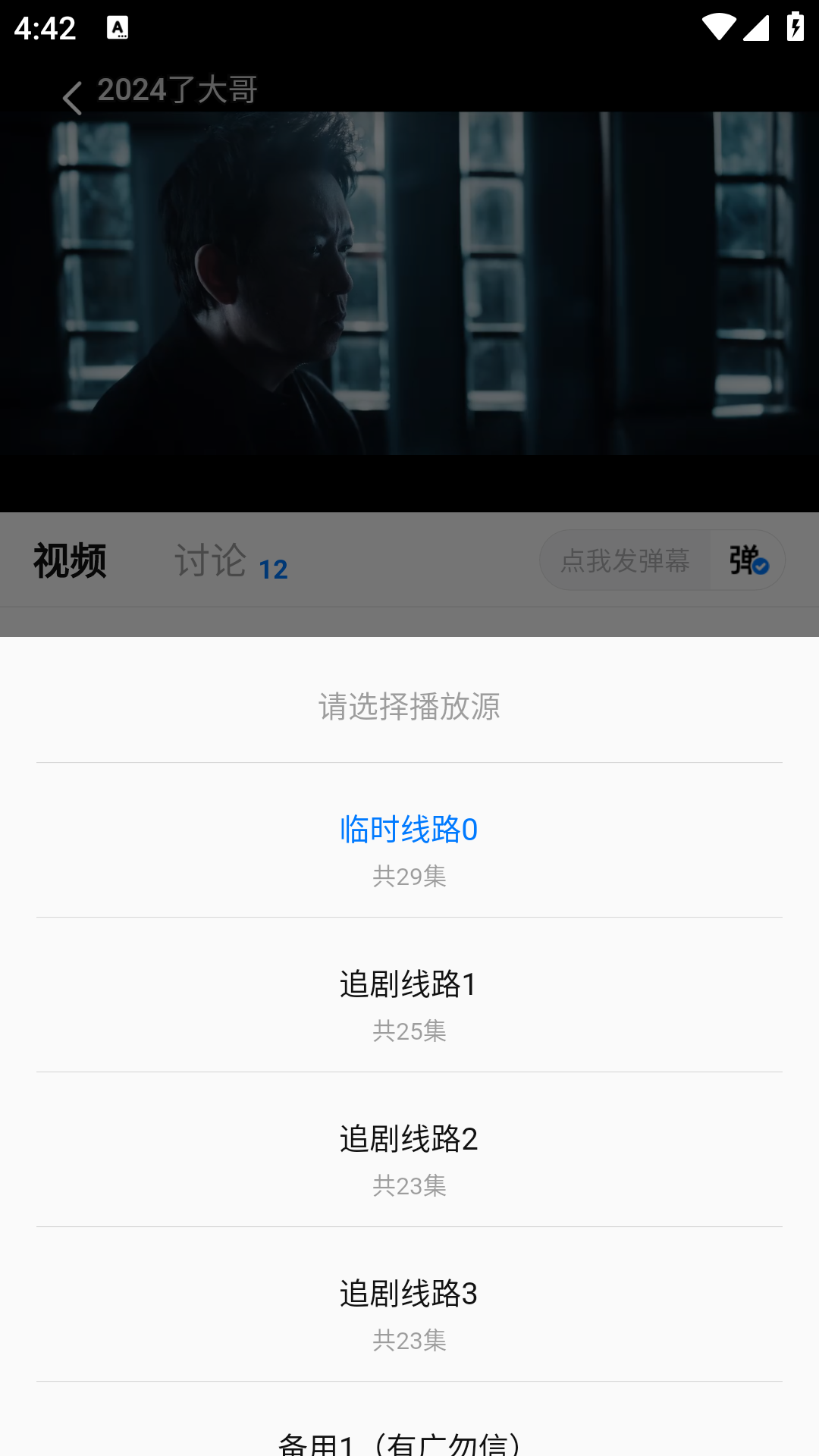Open the 视频 tab
Image resolution: width=819 pixels, height=1456 pixels.
pyautogui.click(x=70, y=561)
